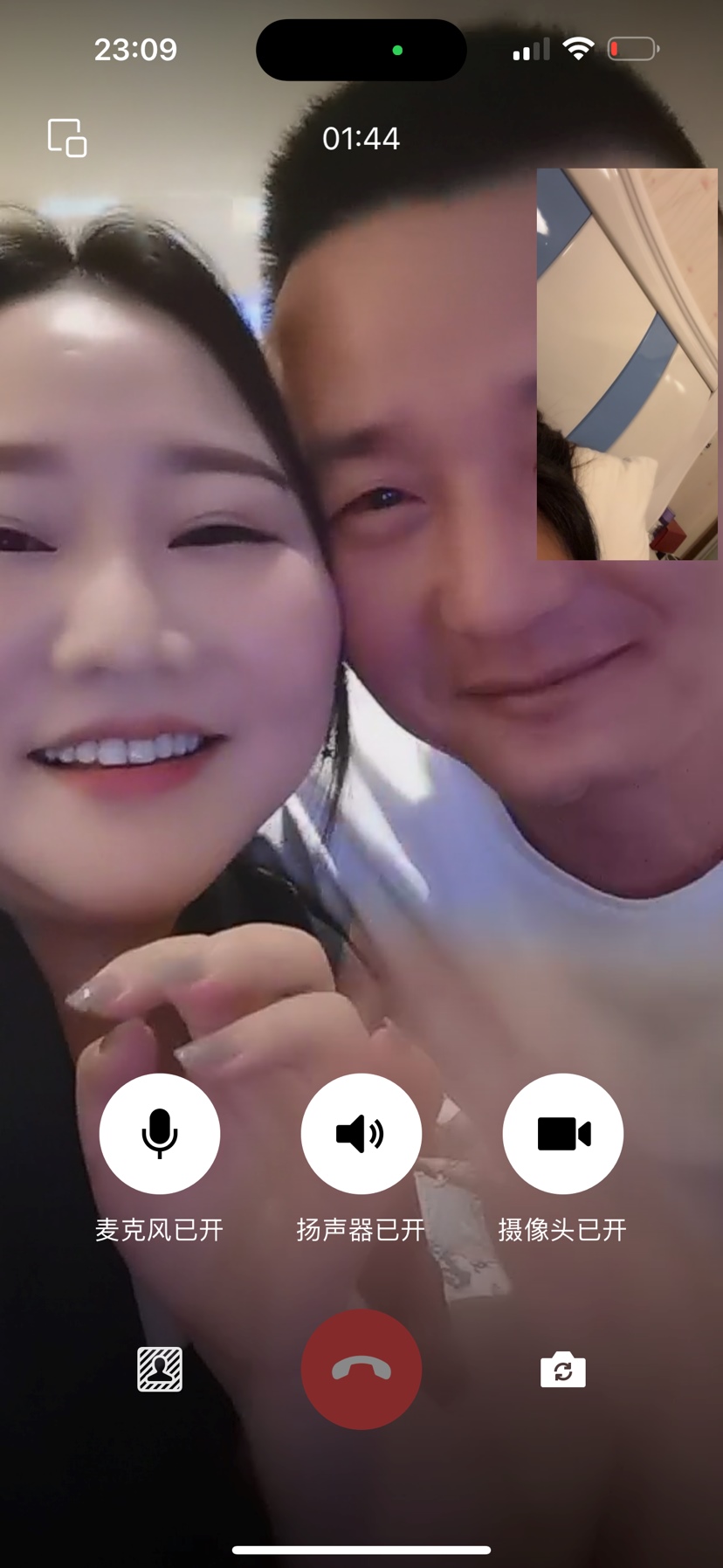Flip between front and rear camera
723x1568 pixels.
tap(562, 1369)
